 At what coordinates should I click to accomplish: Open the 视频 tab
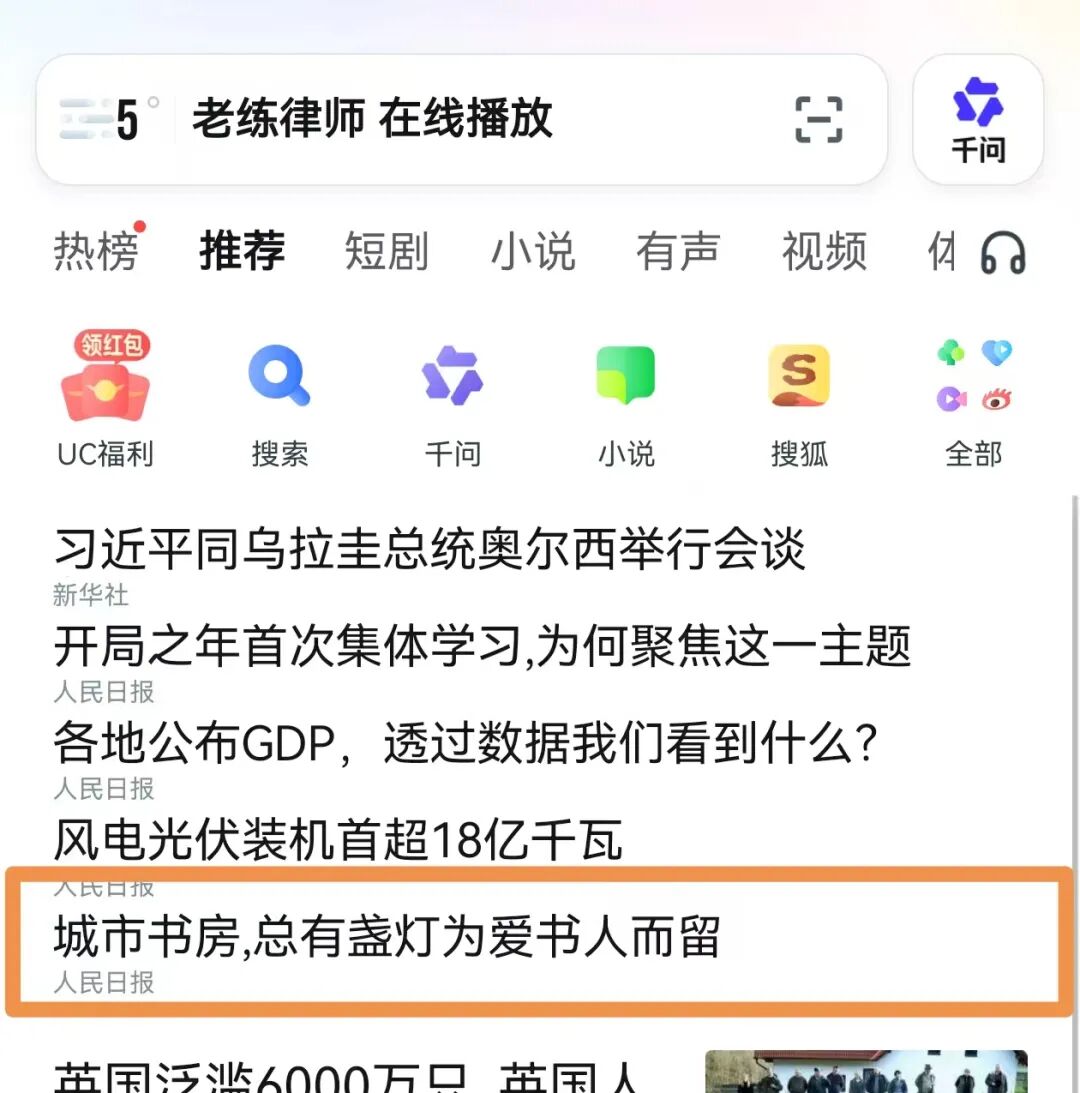pos(824,251)
